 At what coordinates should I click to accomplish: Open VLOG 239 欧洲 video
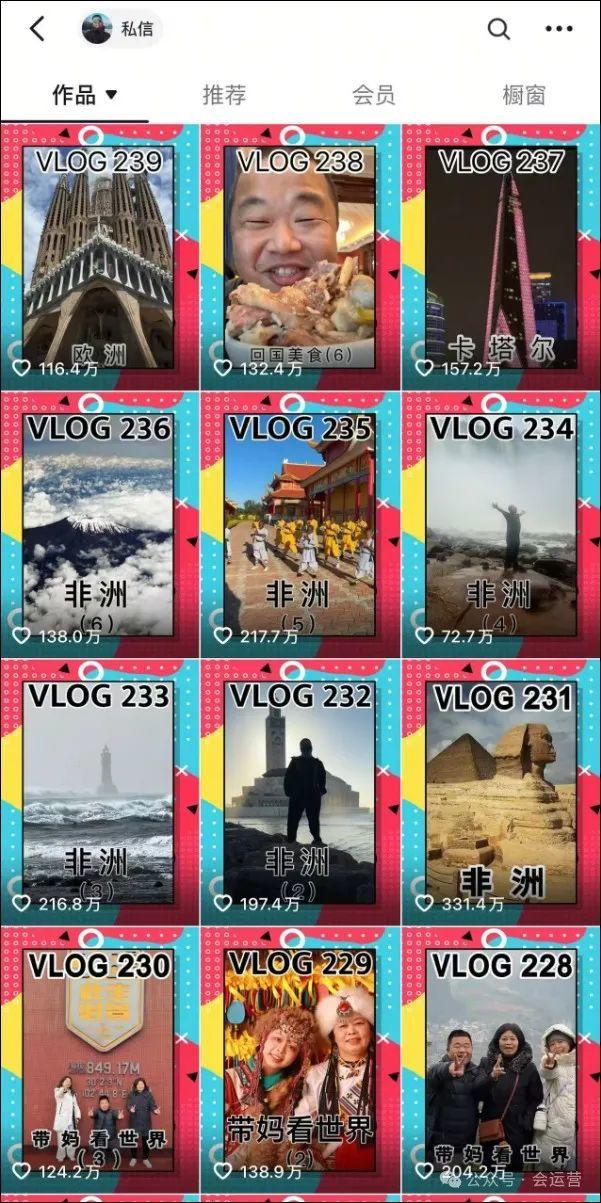point(99,256)
